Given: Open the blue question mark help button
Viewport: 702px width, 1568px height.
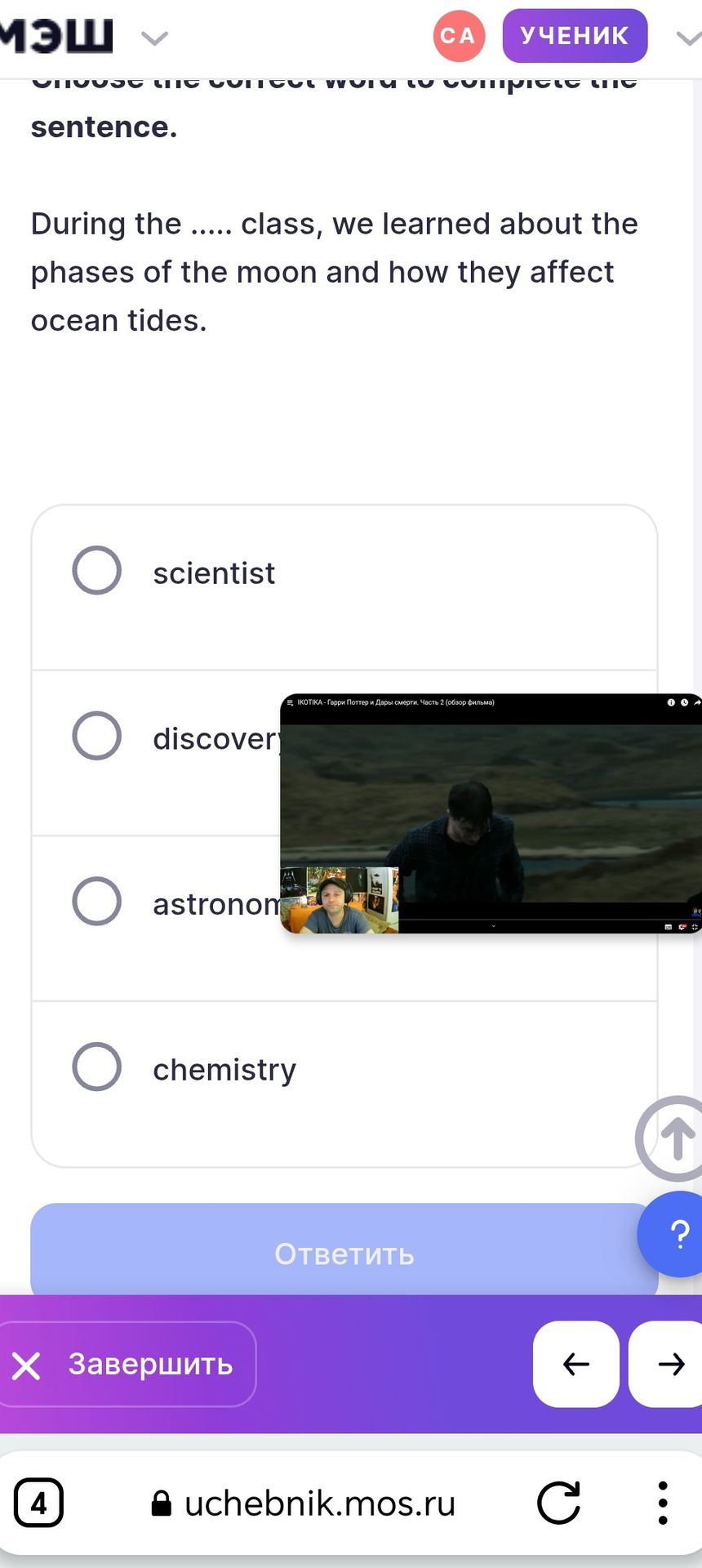Looking at the screenshot, I should click(673, 1233).
